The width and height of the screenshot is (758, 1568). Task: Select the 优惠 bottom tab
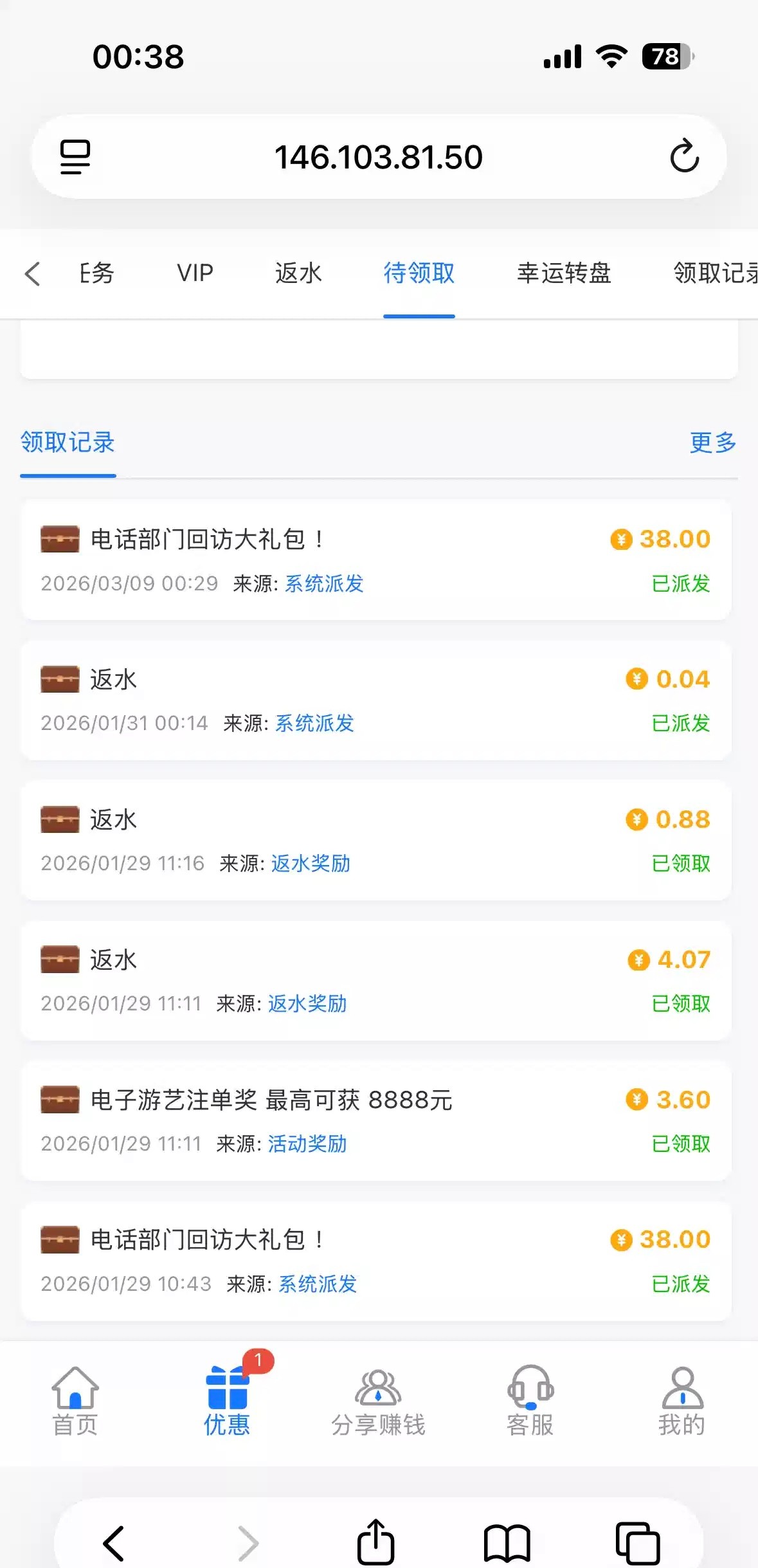[227, 1402]
